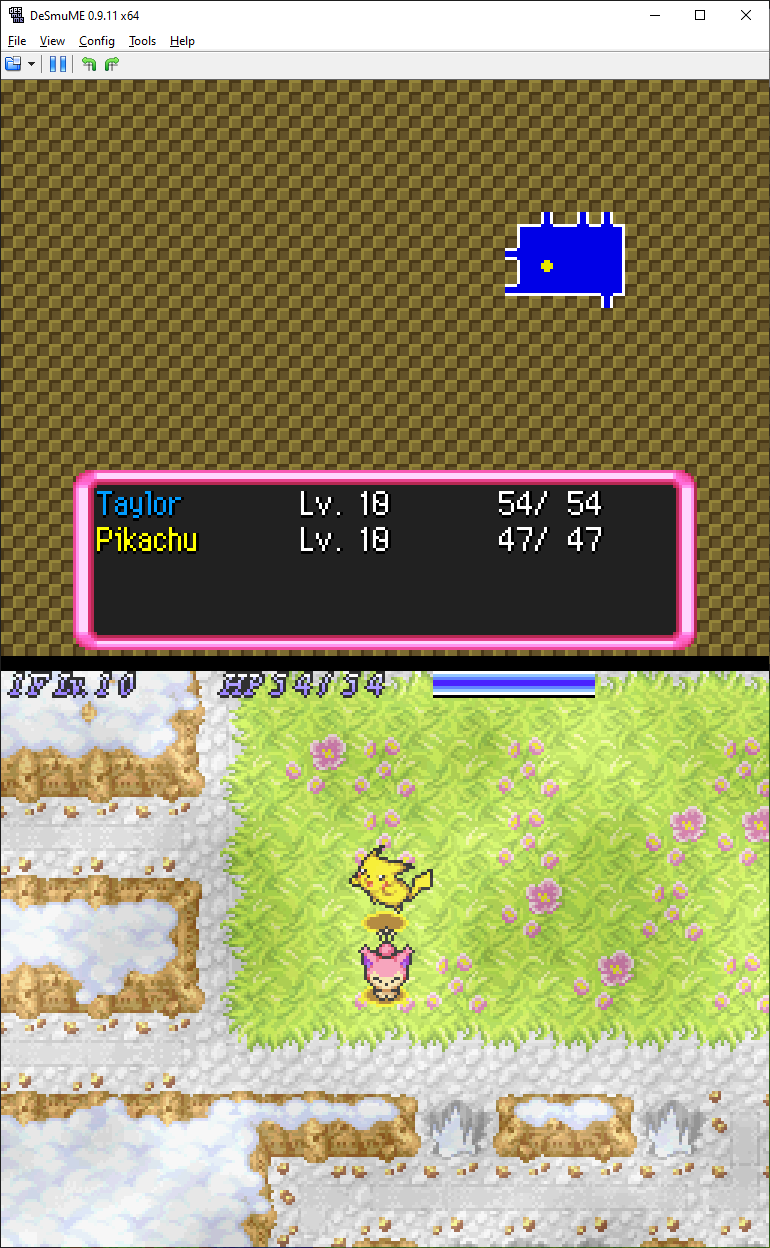Rotate the display counterclockwise
This screenshot has height=1248, width=770.
pos(89,64)
